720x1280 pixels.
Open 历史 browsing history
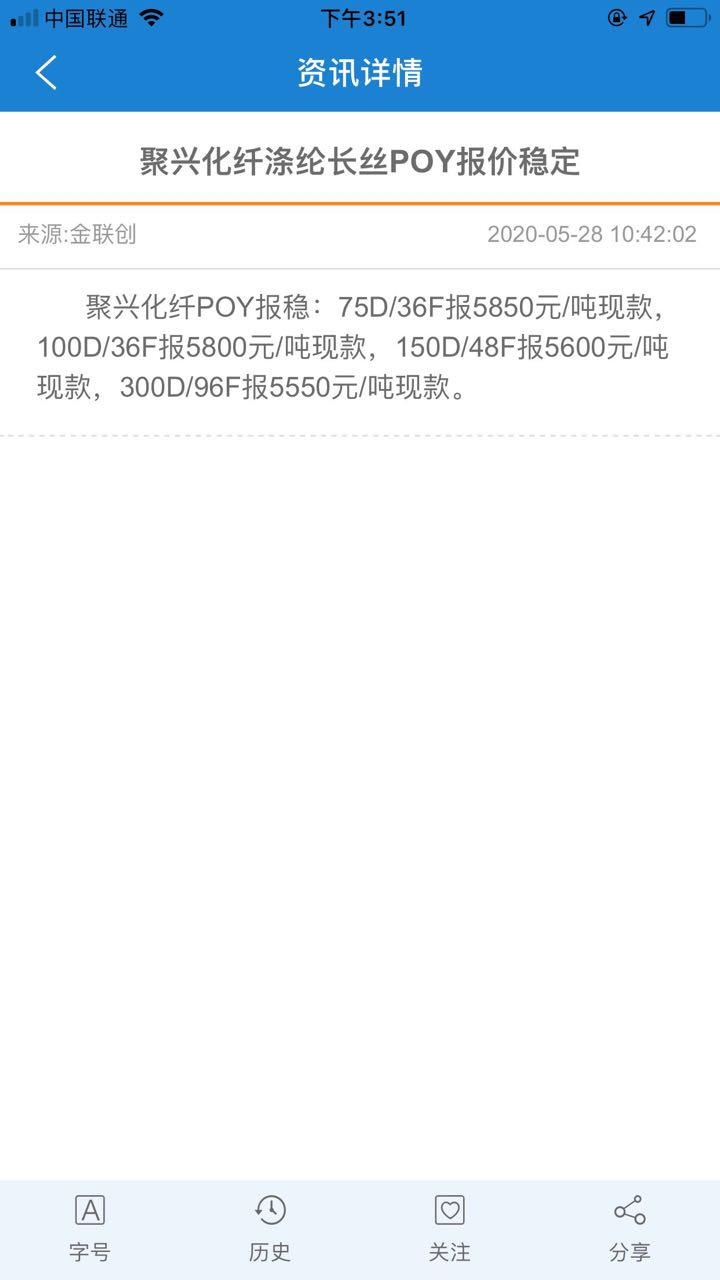(x=270, y=1228)
